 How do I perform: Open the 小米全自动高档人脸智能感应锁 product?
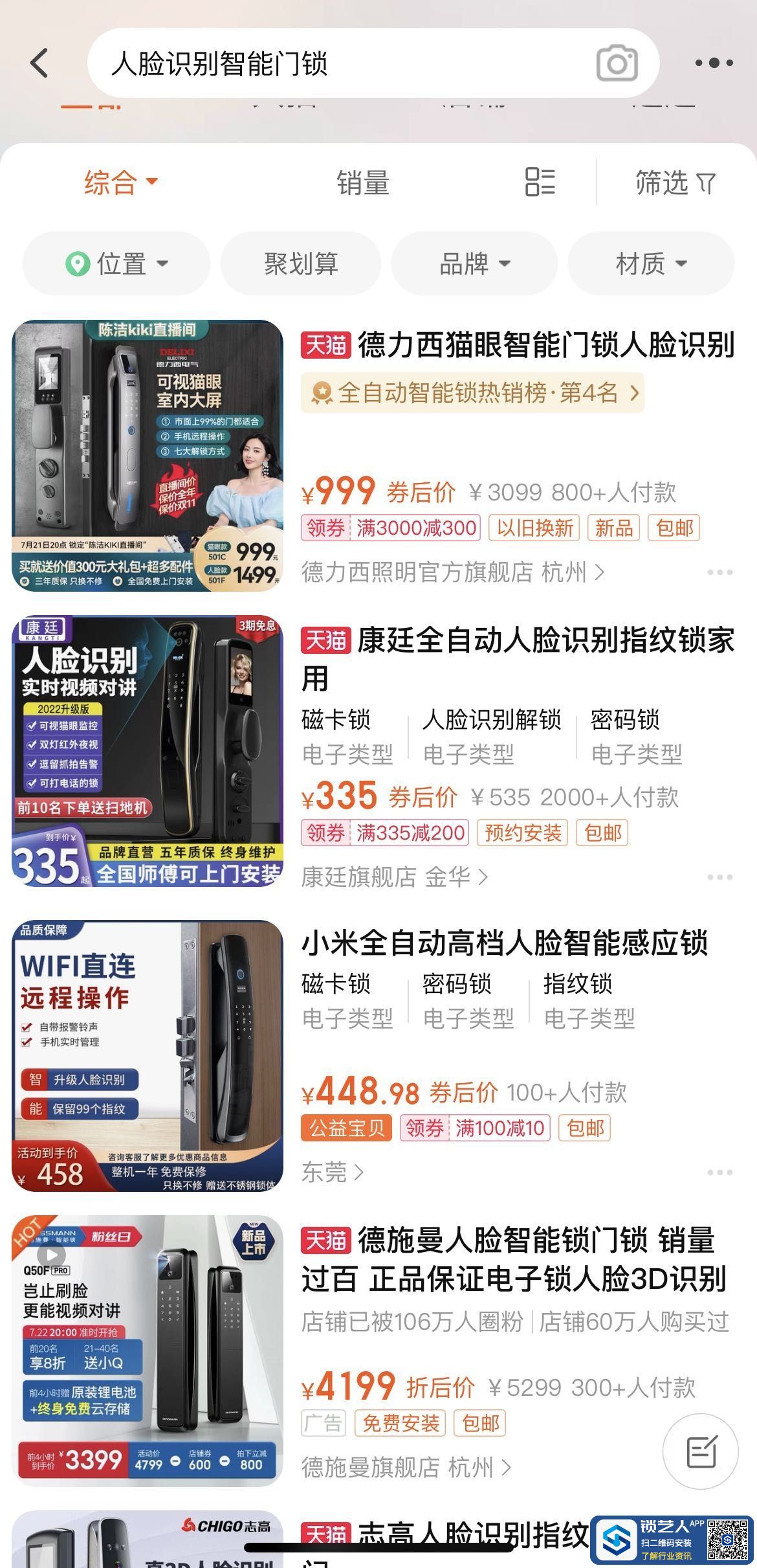[505, 943]
